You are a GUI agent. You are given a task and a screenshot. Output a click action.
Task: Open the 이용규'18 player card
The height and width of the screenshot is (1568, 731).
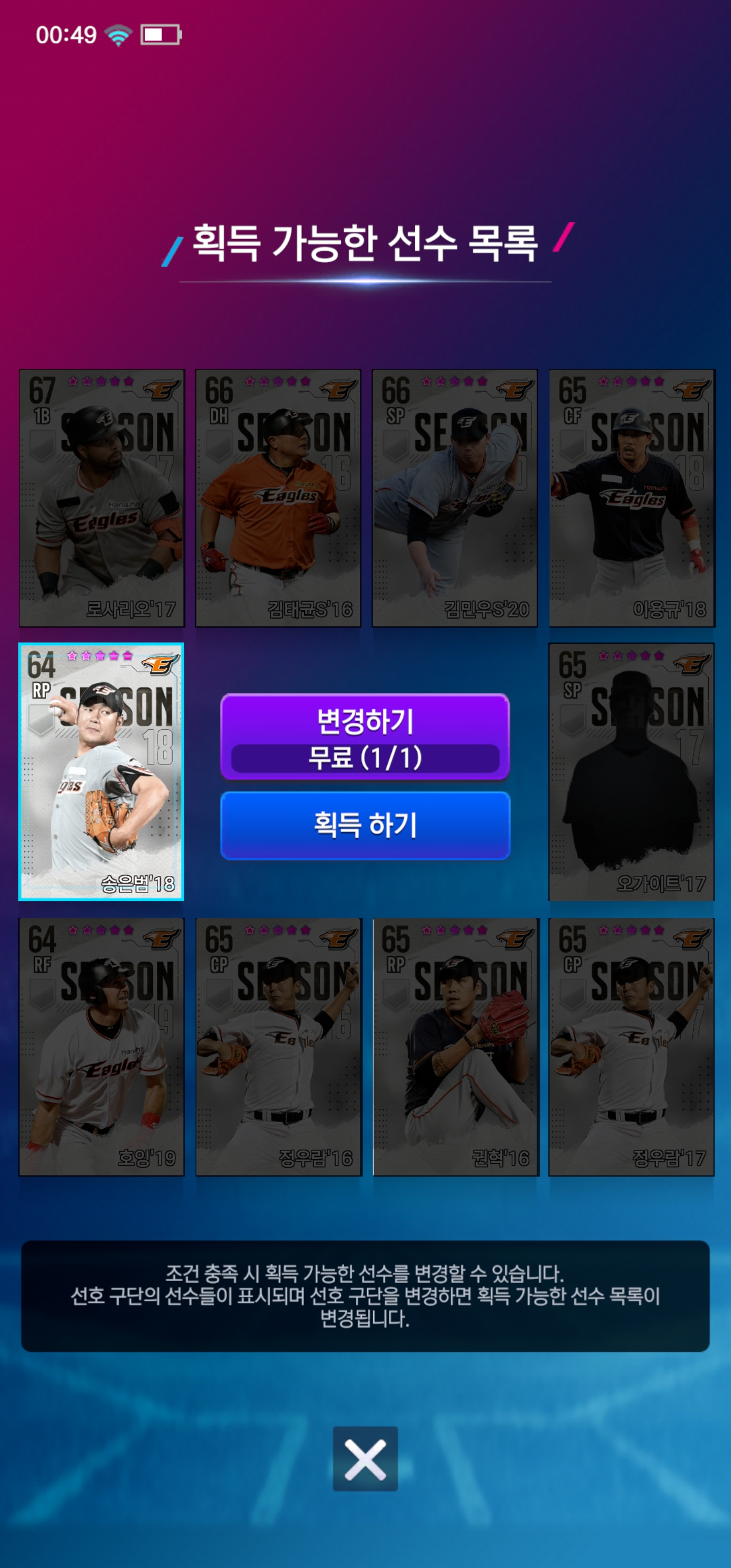click(x=631, y=497)
